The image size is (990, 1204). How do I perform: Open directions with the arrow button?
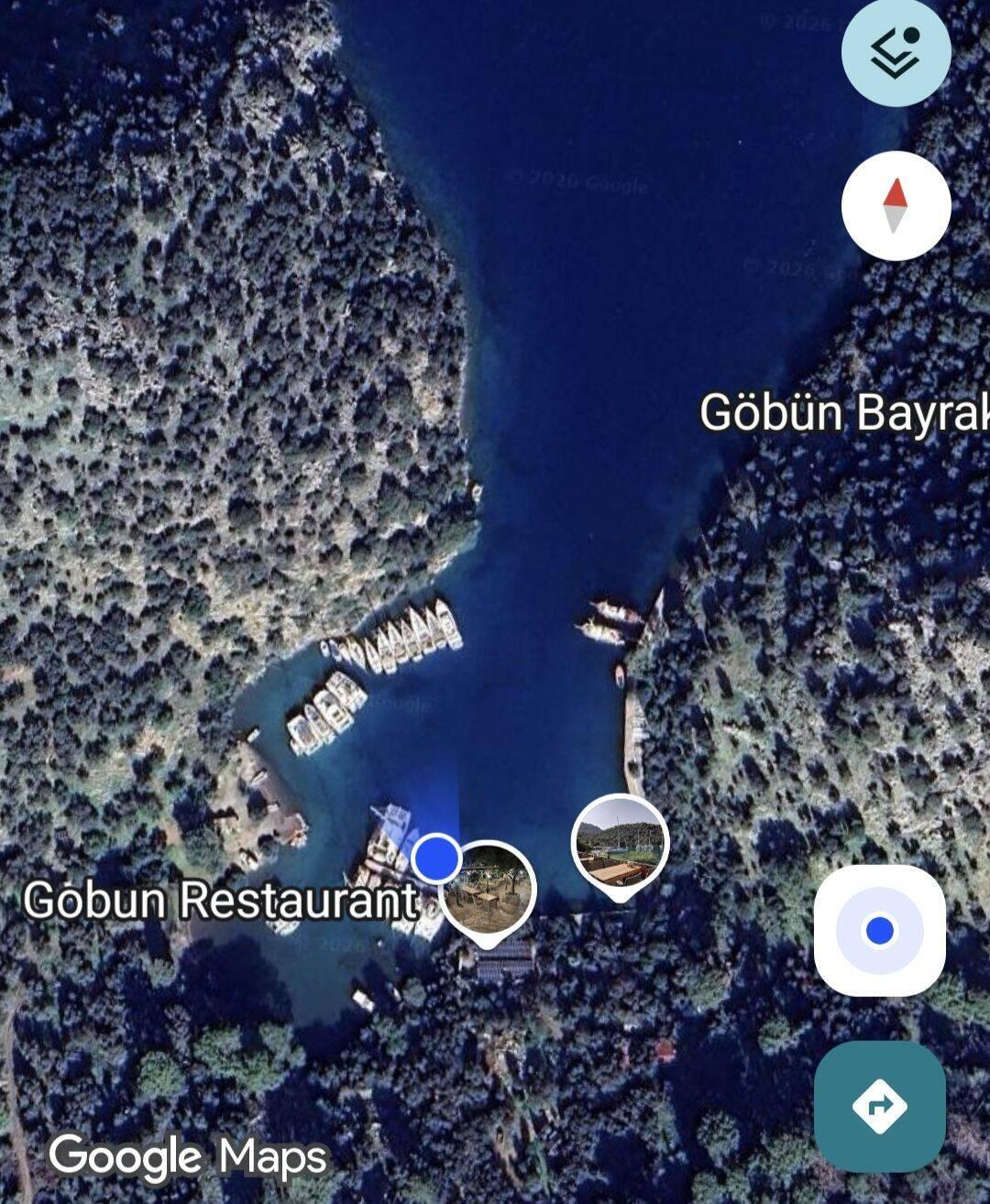click(x=879, y=1106)
